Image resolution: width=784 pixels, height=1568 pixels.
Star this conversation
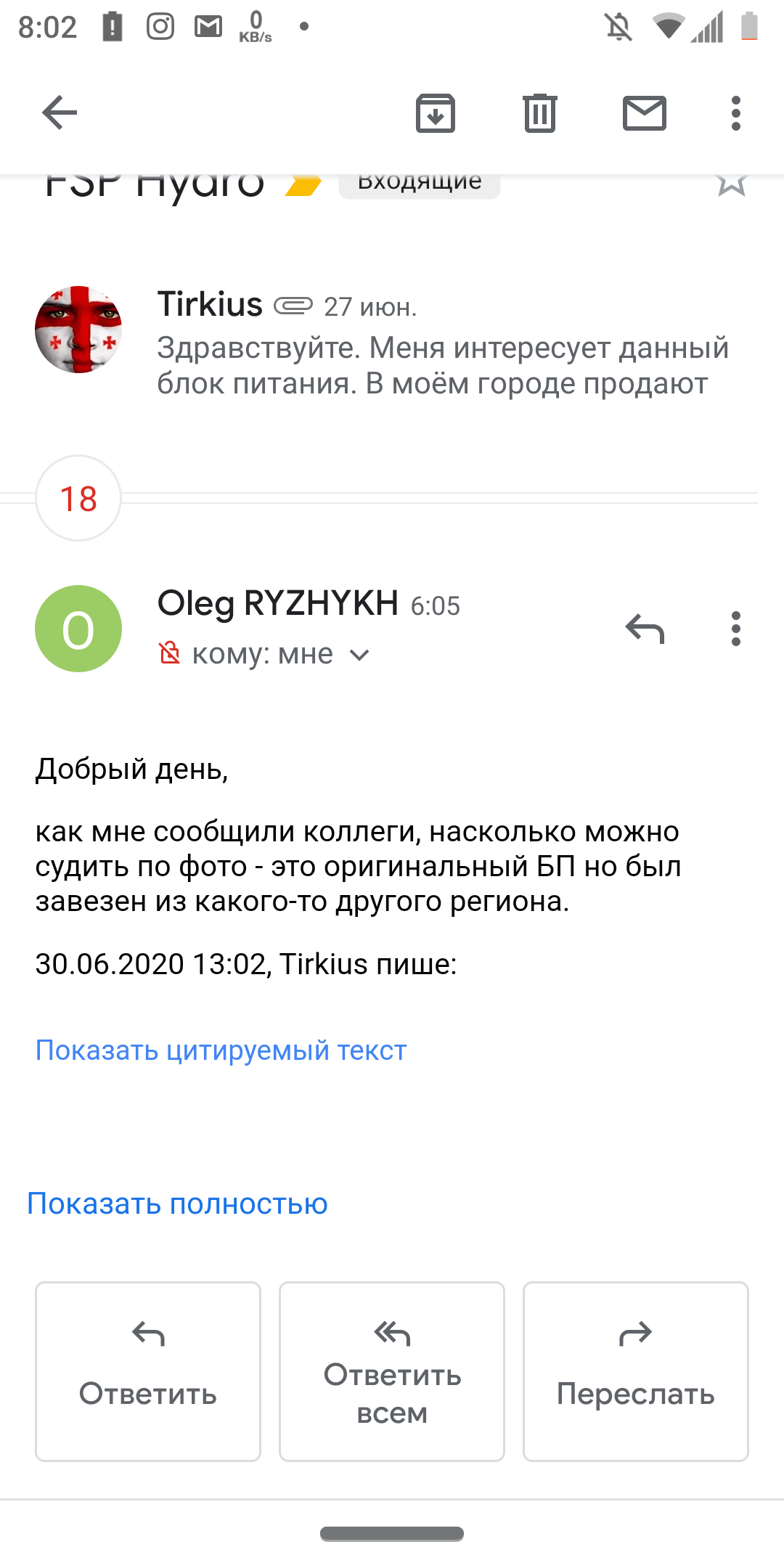point(731,183)
